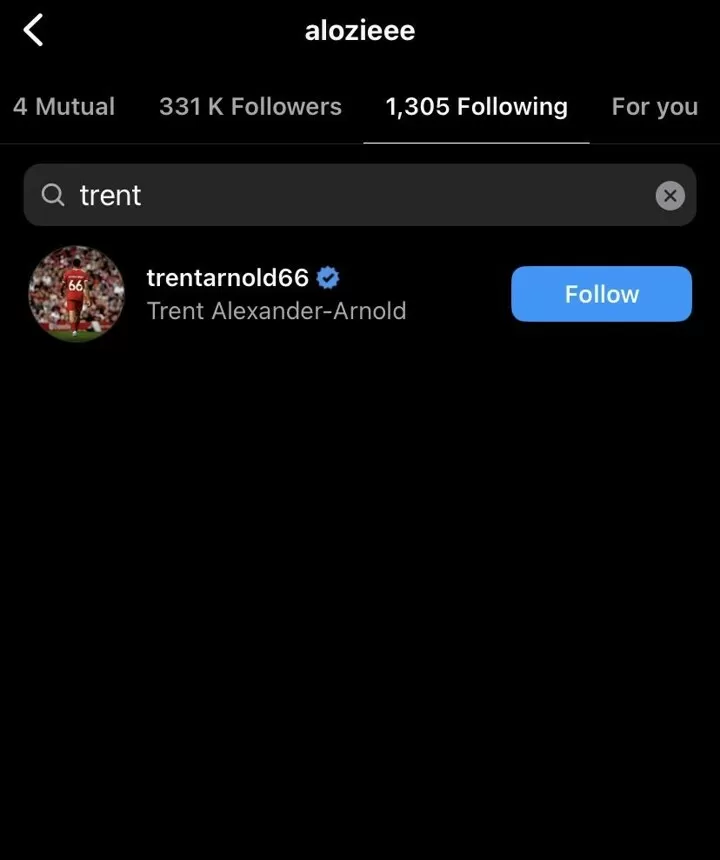Clear the search text with the X

670,195
